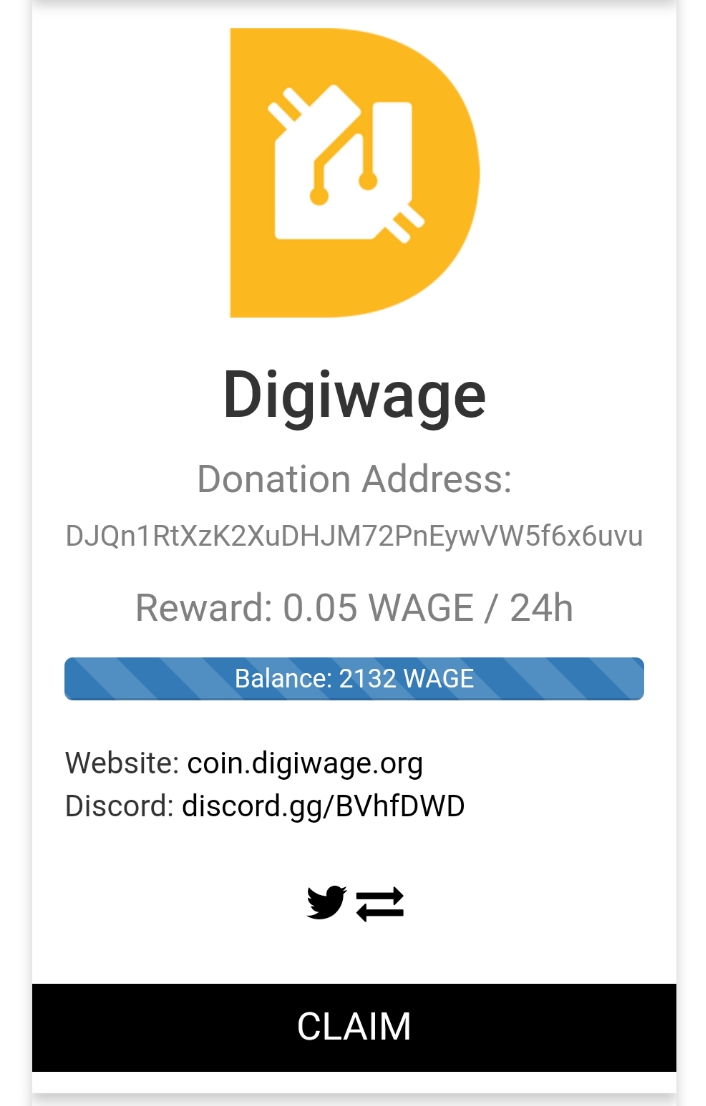The height and width of the screenshot is (1106, 706).
Task: Open the exchange arrows icon
Action: [x=380, y=904]
